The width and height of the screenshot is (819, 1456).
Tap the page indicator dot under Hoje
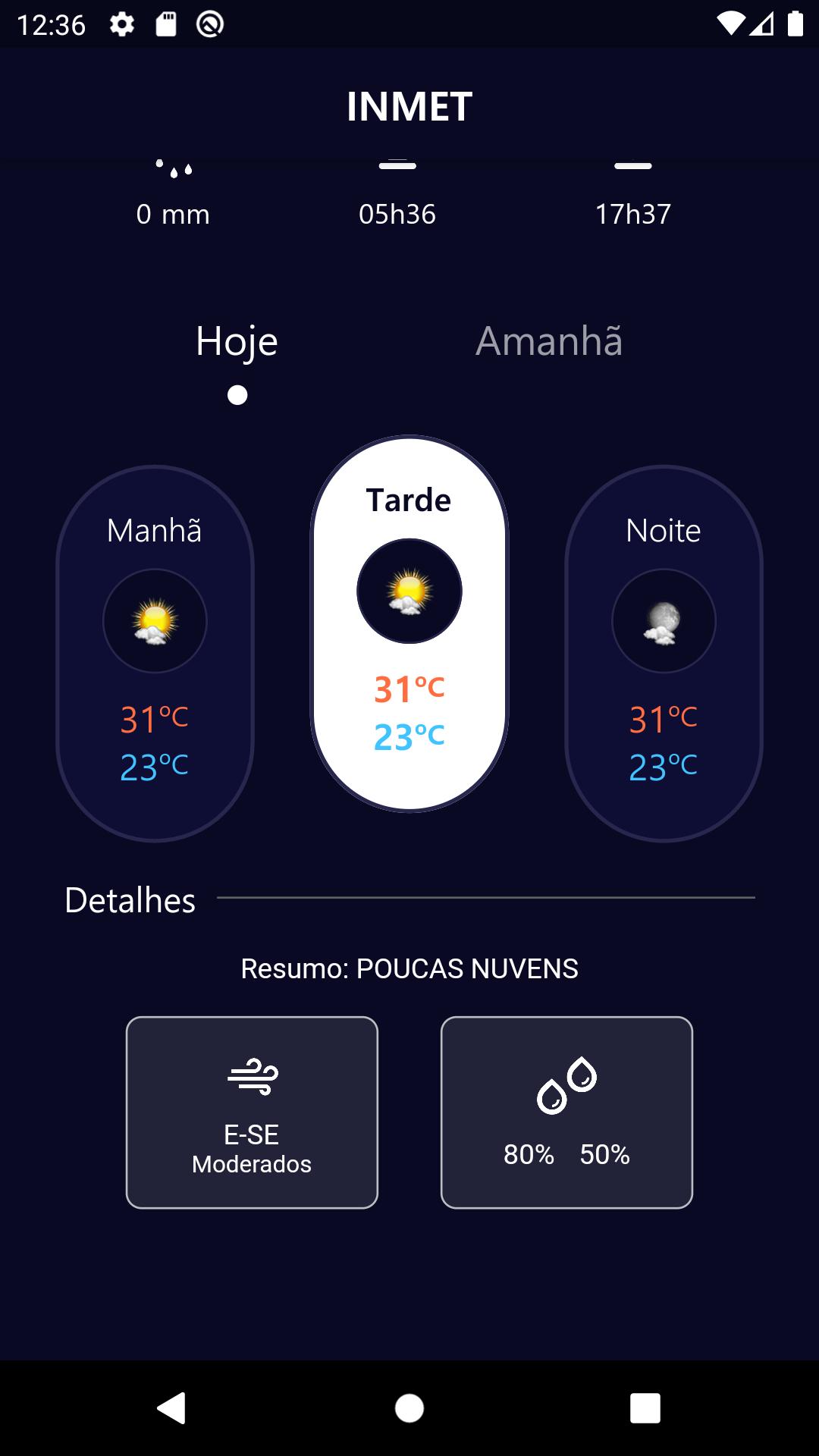[x=236, y=394]
